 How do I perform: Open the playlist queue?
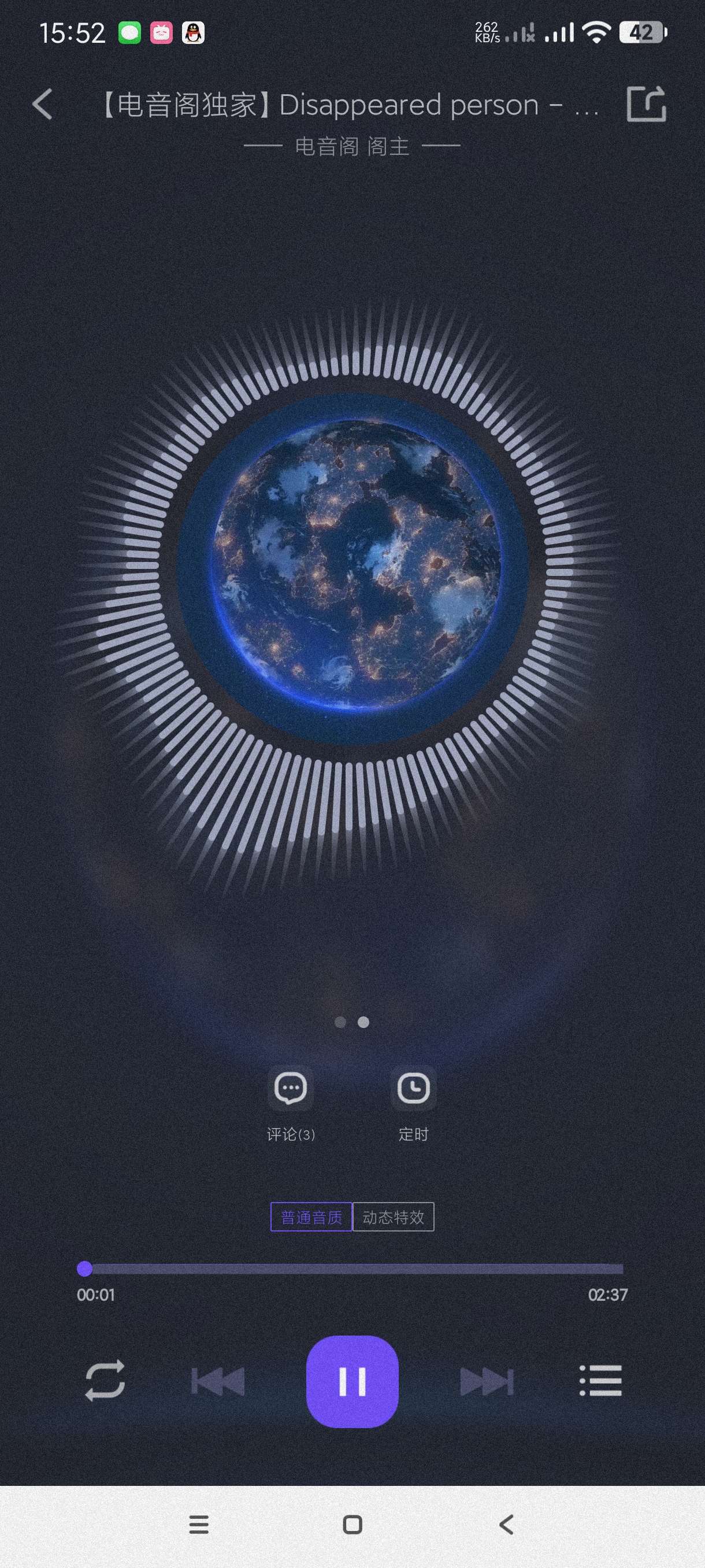(600, 1381)
